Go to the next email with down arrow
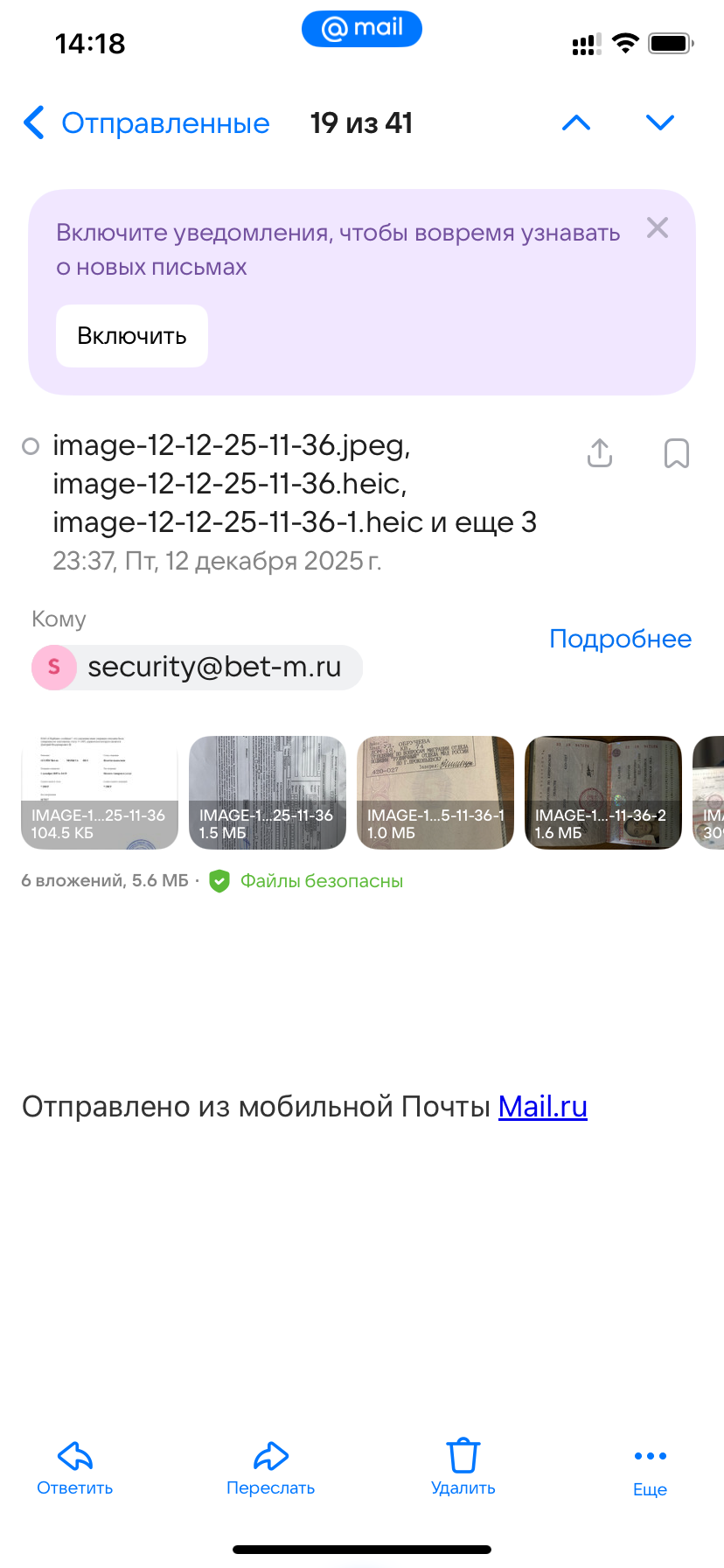The height and width of the screenshot is (1568, 724). [659, 123]
